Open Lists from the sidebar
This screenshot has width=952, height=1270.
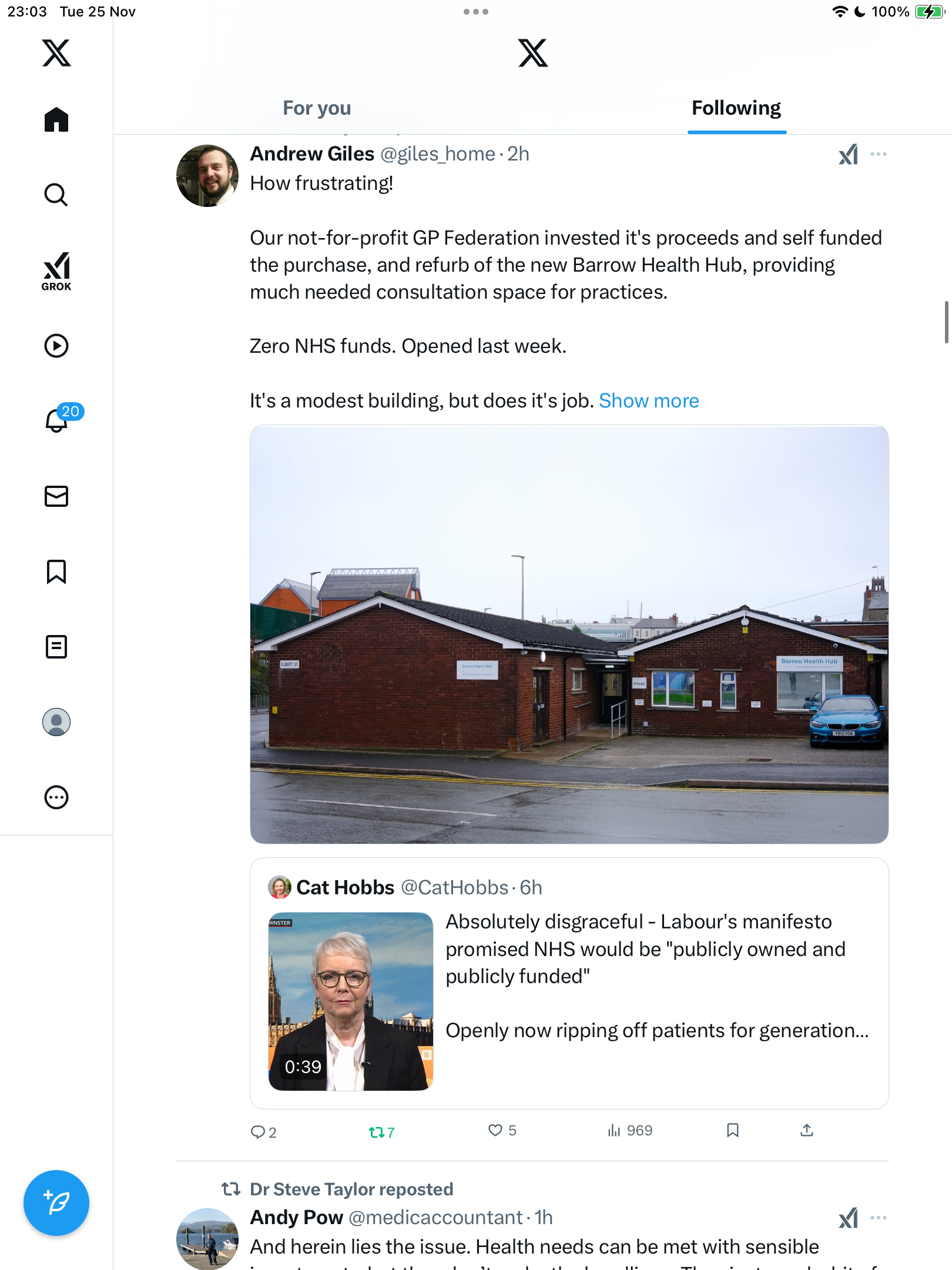tap(56, 647)
